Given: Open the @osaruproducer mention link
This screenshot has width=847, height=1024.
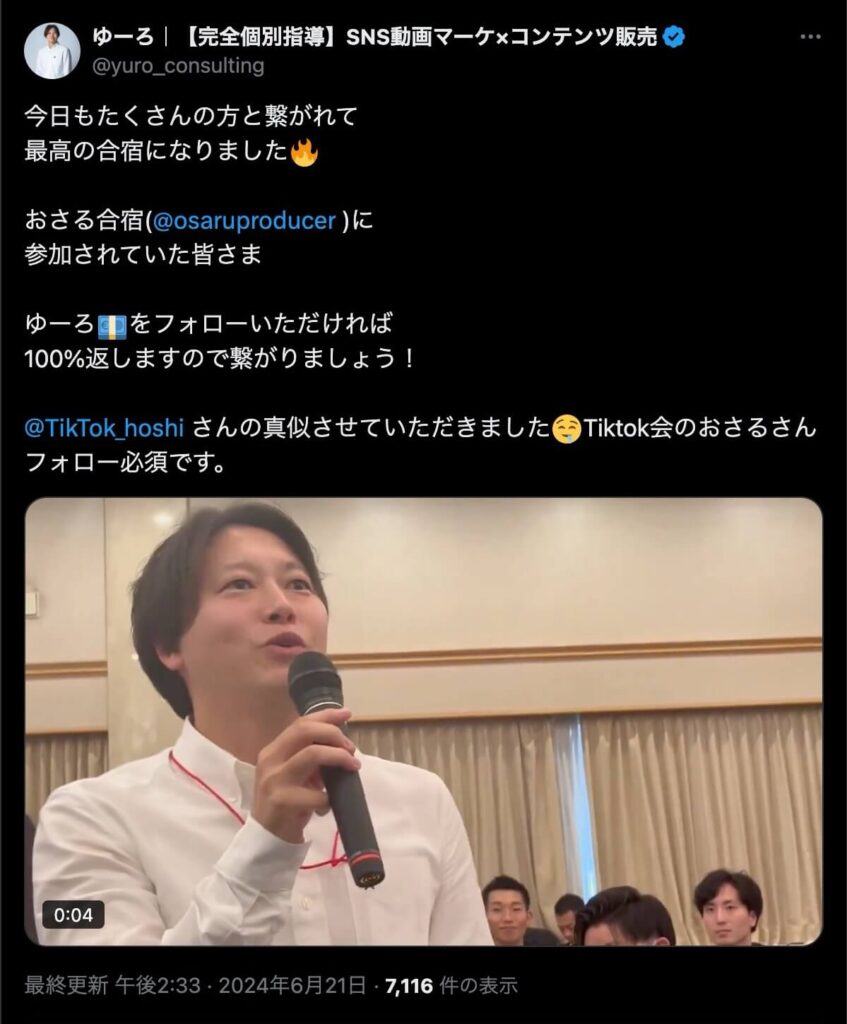Looking at the screenshot, I should click(x=245, y=221).
